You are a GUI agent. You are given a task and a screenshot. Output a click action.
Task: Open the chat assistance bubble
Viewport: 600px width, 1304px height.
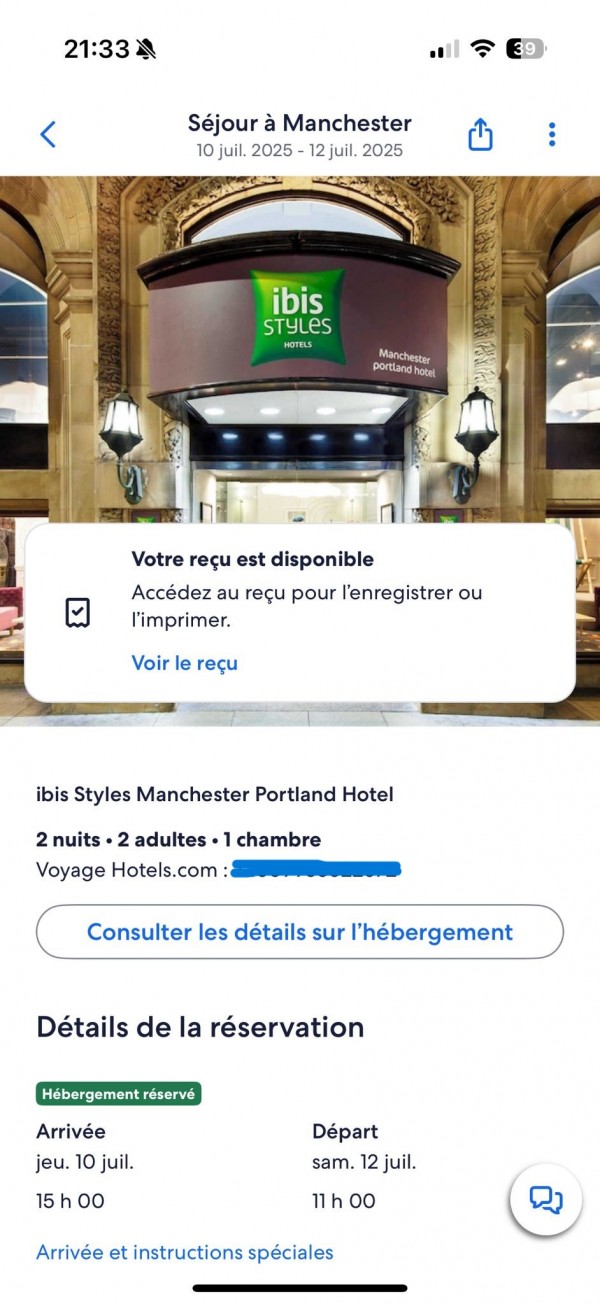[546, 1198]
